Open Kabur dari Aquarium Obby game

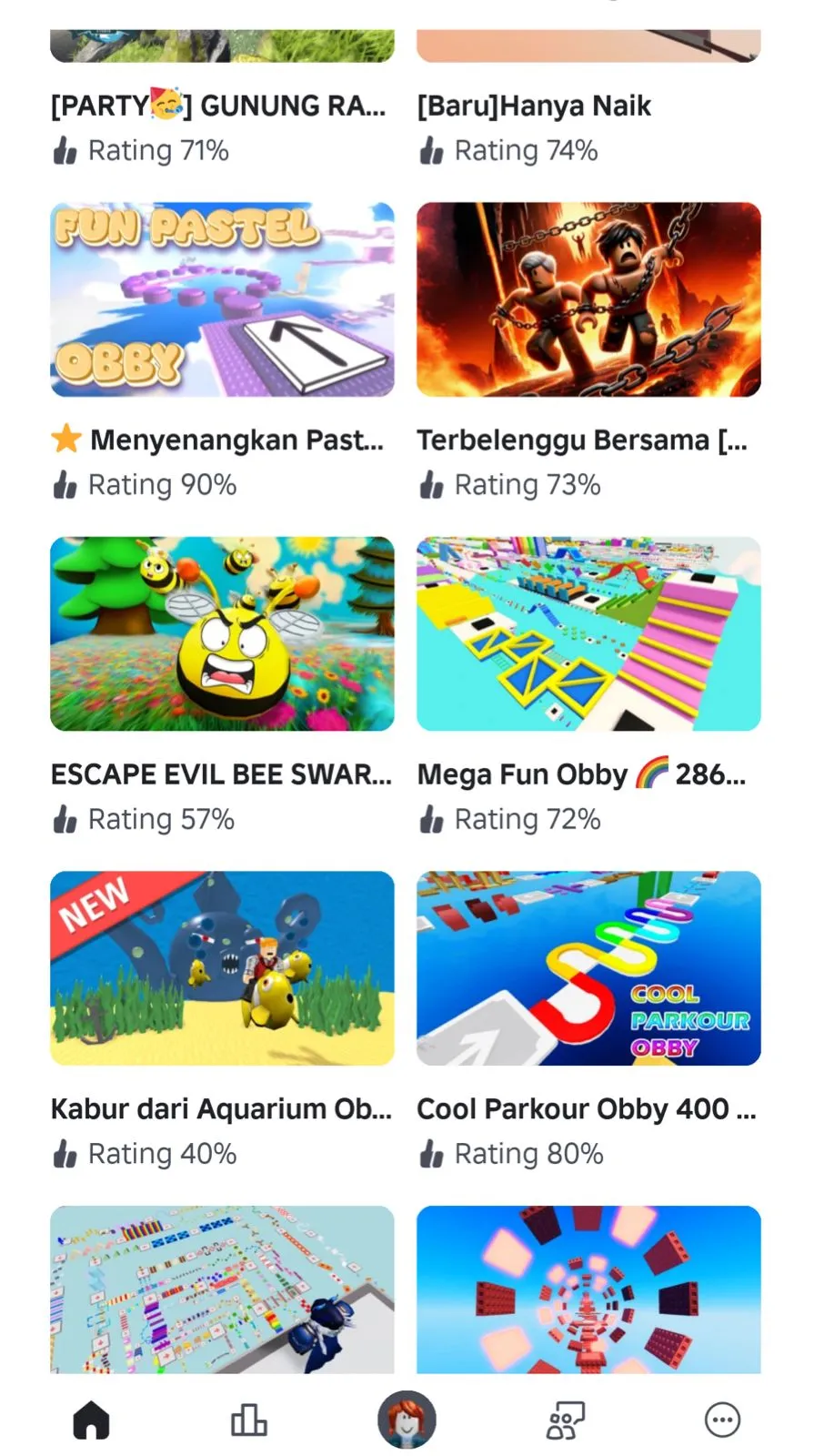pyautogui.click(x=222, y=968)
